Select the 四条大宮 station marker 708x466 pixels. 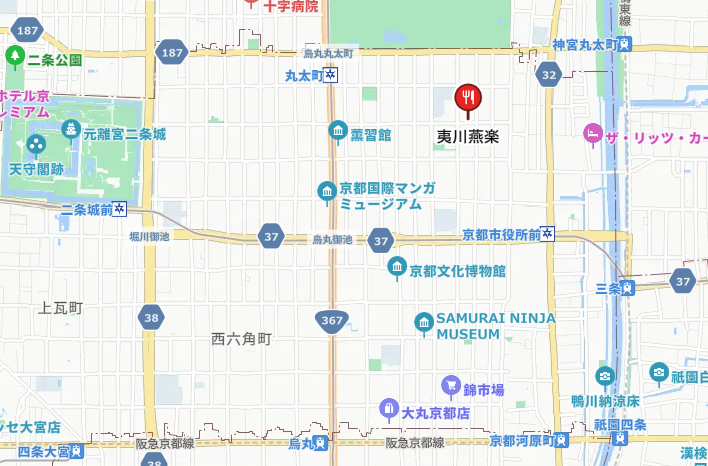(x=77, y=451)
